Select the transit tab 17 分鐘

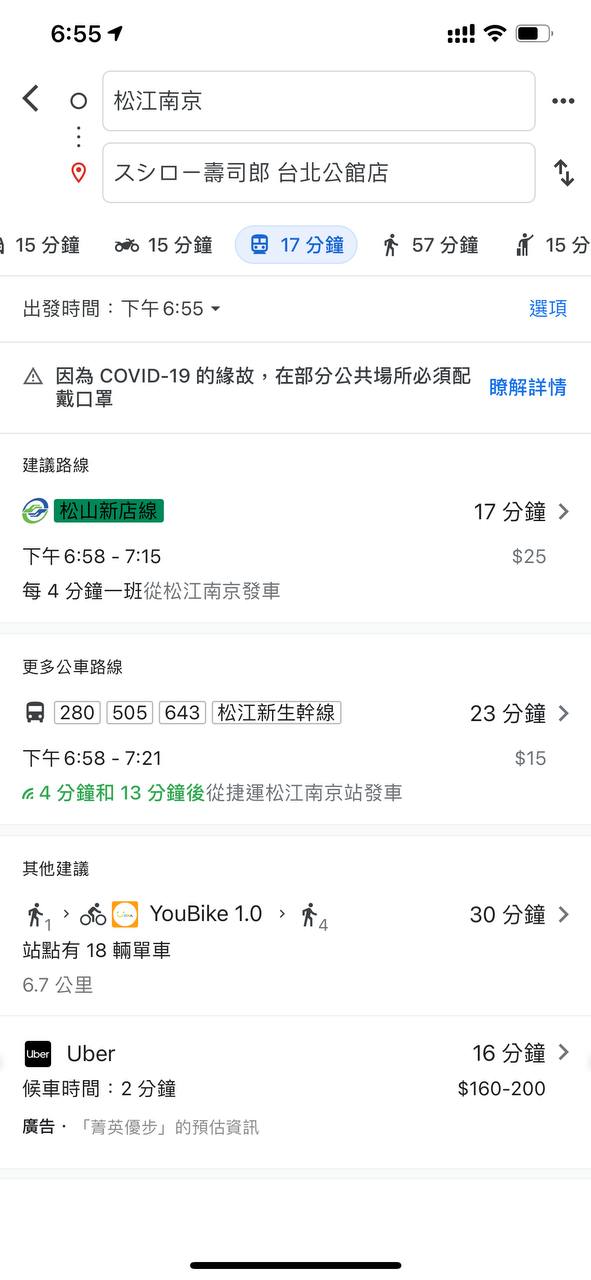point(296,245)
